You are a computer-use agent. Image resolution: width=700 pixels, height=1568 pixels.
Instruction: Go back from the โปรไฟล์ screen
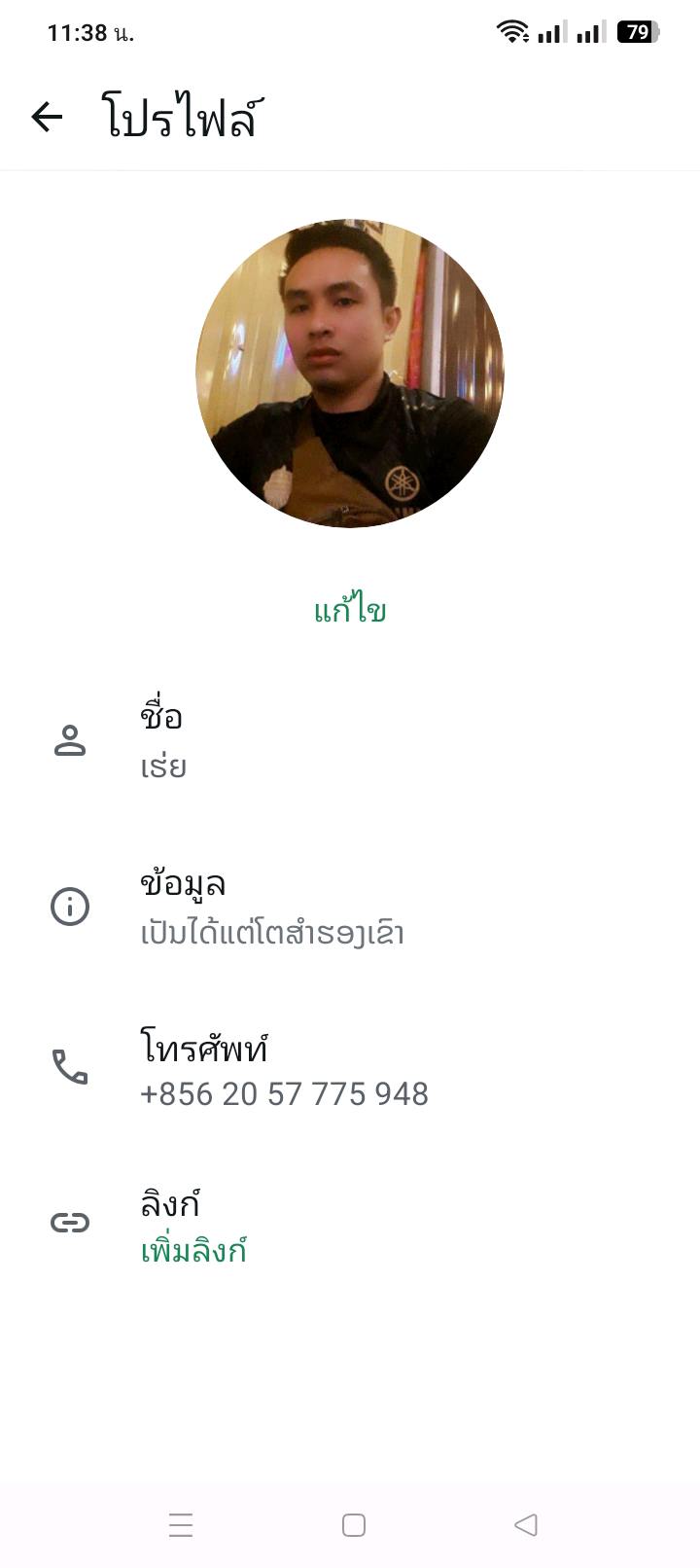point(47,118)
